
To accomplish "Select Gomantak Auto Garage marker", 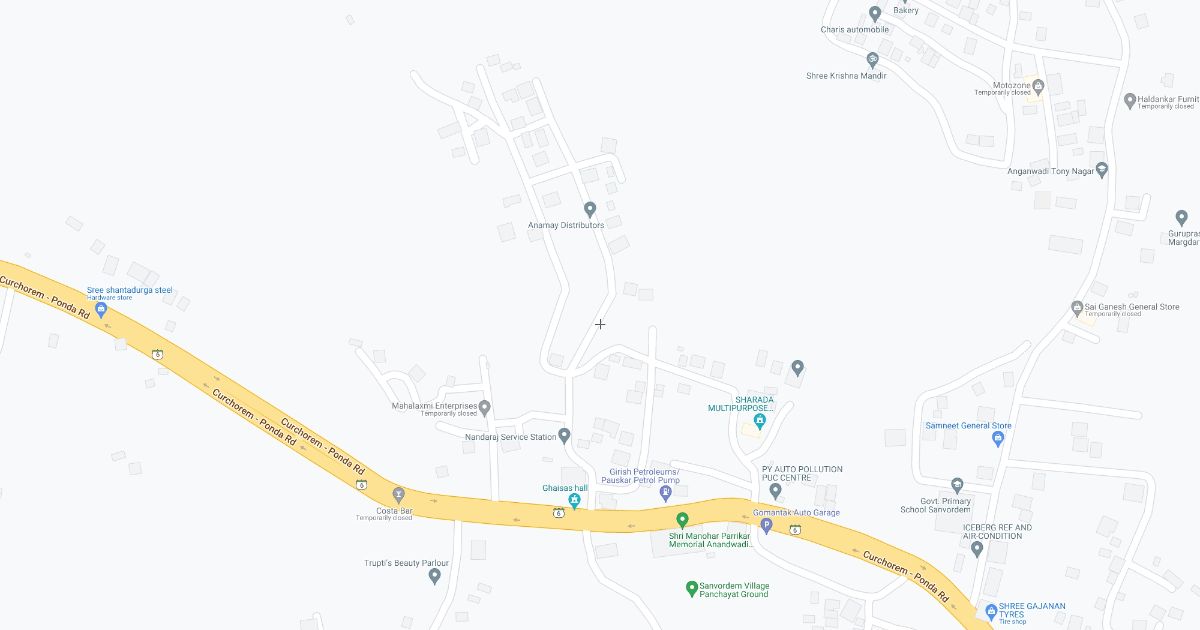I will (x=767, y=525).
